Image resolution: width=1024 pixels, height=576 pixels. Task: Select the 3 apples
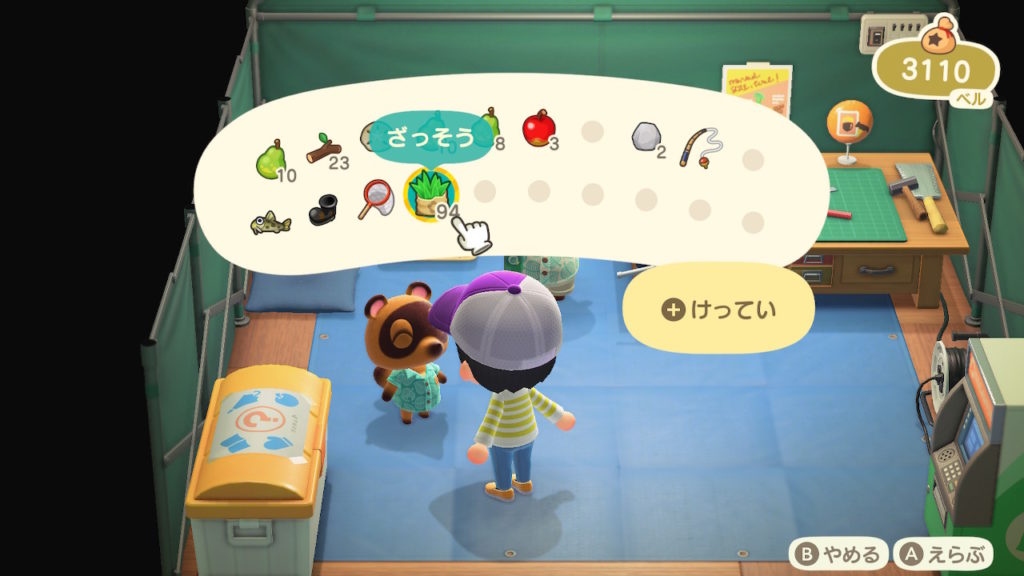coord(538,129)
